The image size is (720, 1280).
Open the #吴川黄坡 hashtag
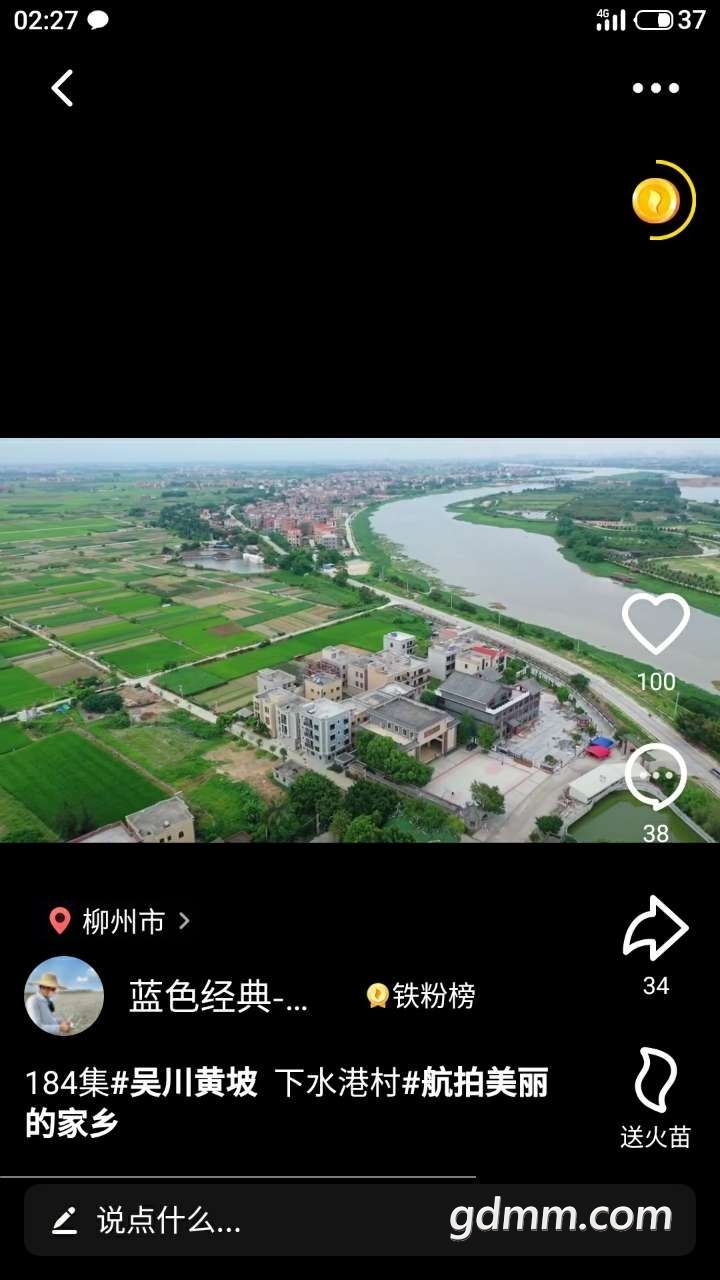184,1083
